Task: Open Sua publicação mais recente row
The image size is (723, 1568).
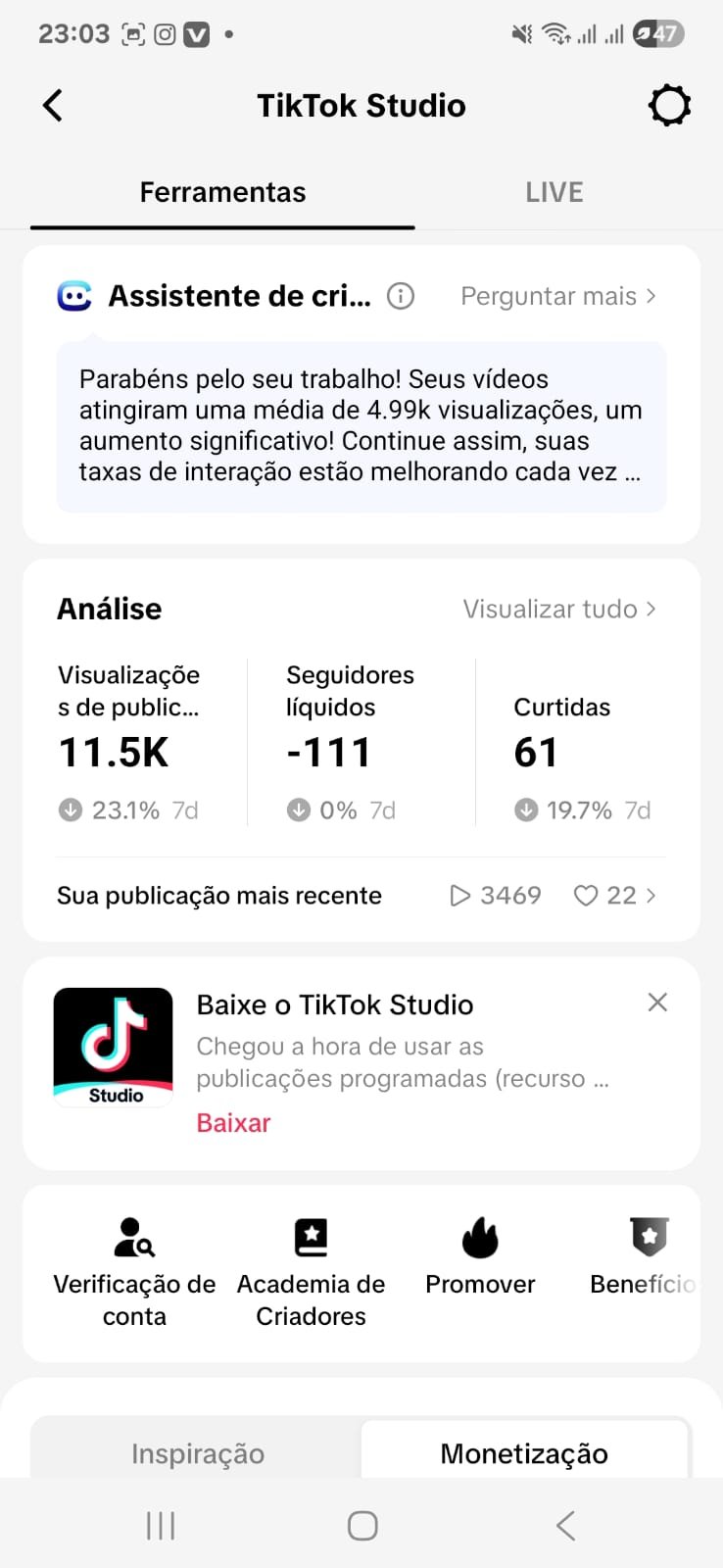Action: click(361, 896)
